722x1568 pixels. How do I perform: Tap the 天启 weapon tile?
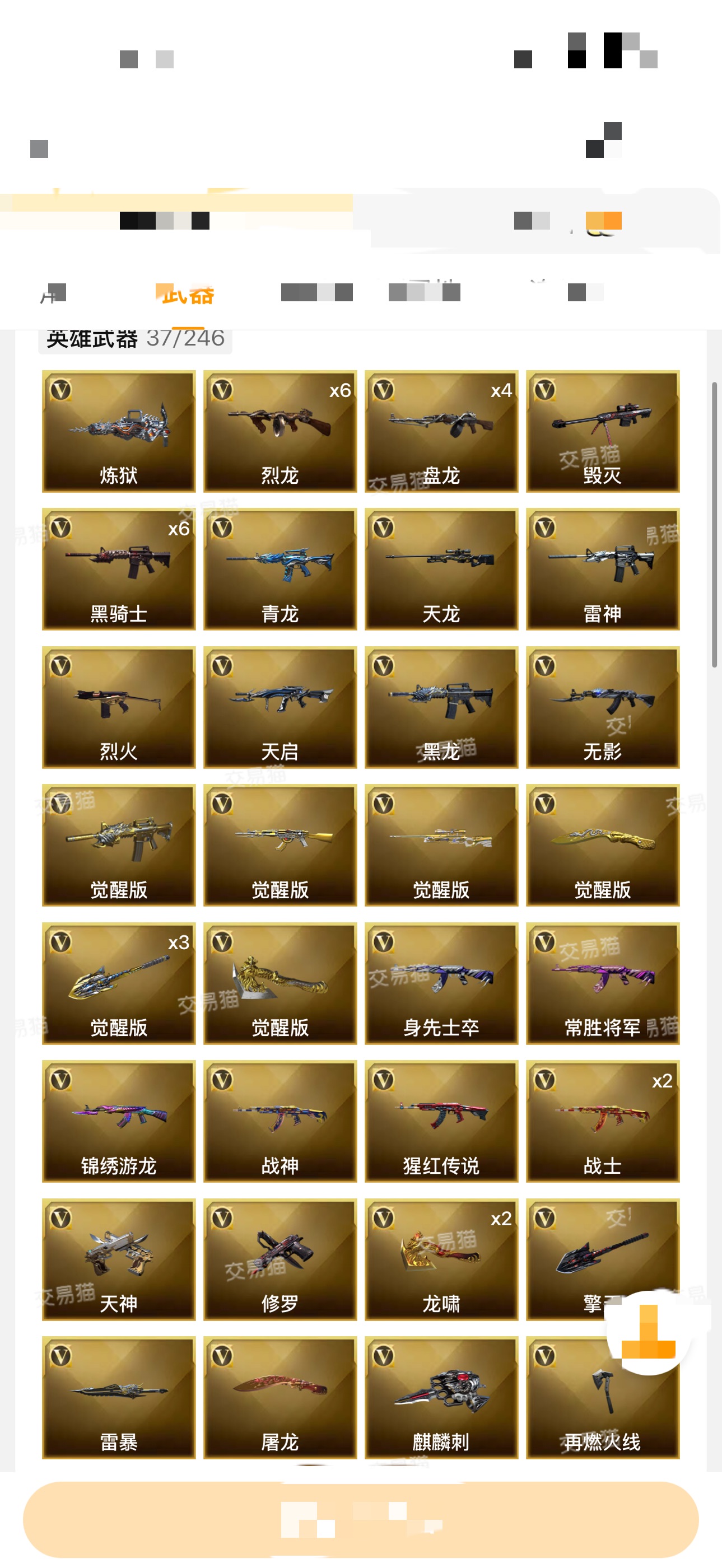pos(280,707)
